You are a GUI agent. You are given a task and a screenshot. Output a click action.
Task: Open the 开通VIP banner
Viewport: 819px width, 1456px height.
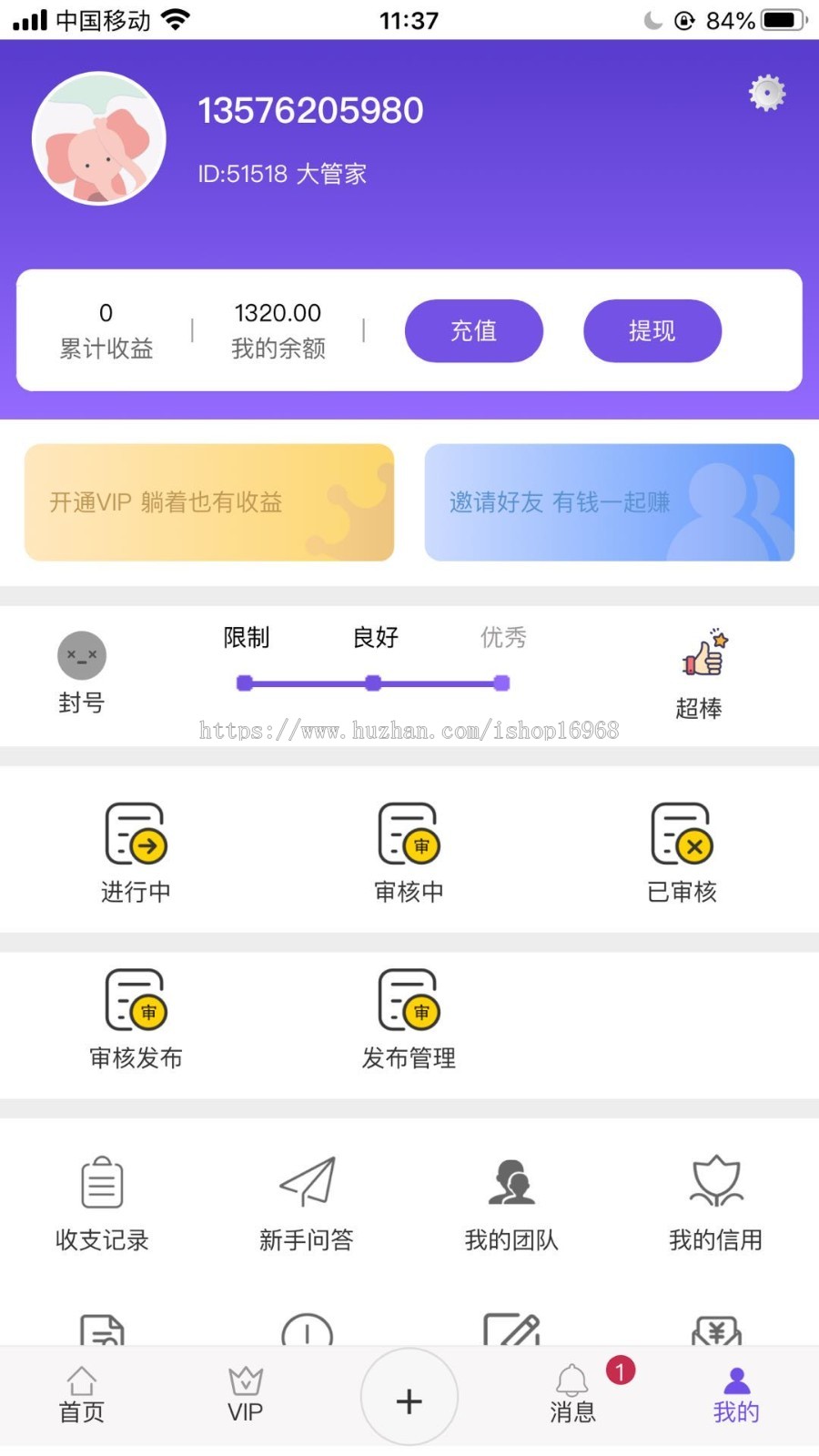pos(208,502)
